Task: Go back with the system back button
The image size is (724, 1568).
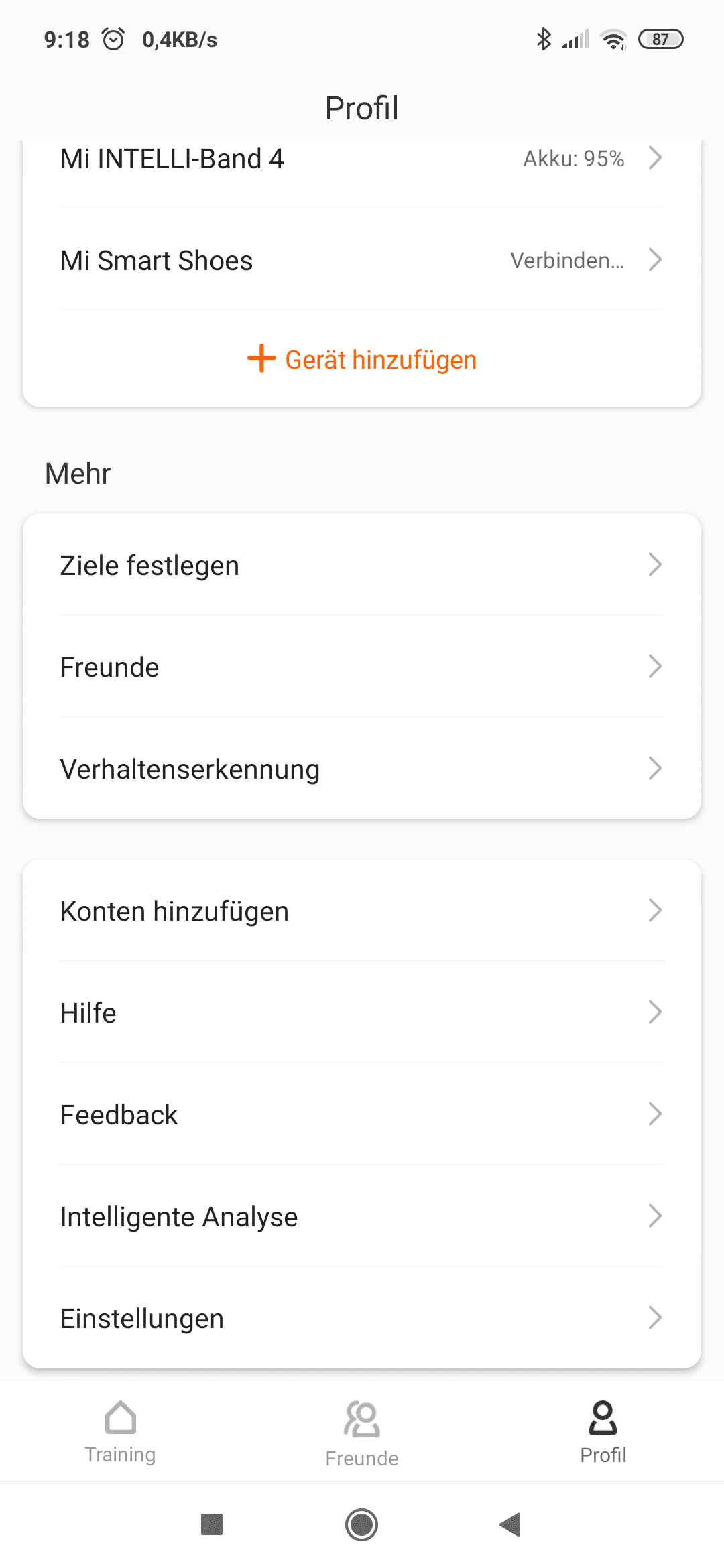Action: (511, 1524)
